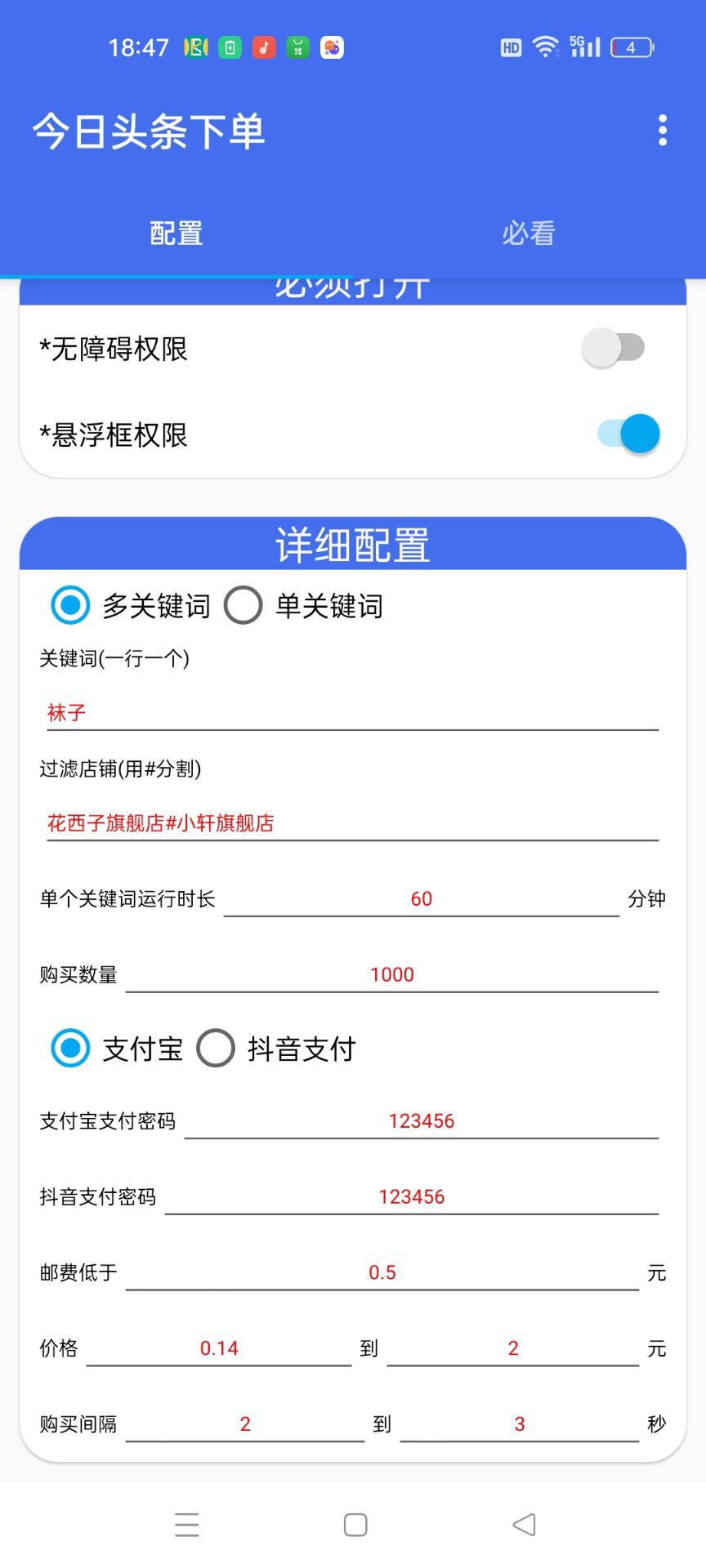Image resolution: width=706 pixels, height=1568 pixels.
Task: Switch to the 必看 tab
Action: coord(529,233)
